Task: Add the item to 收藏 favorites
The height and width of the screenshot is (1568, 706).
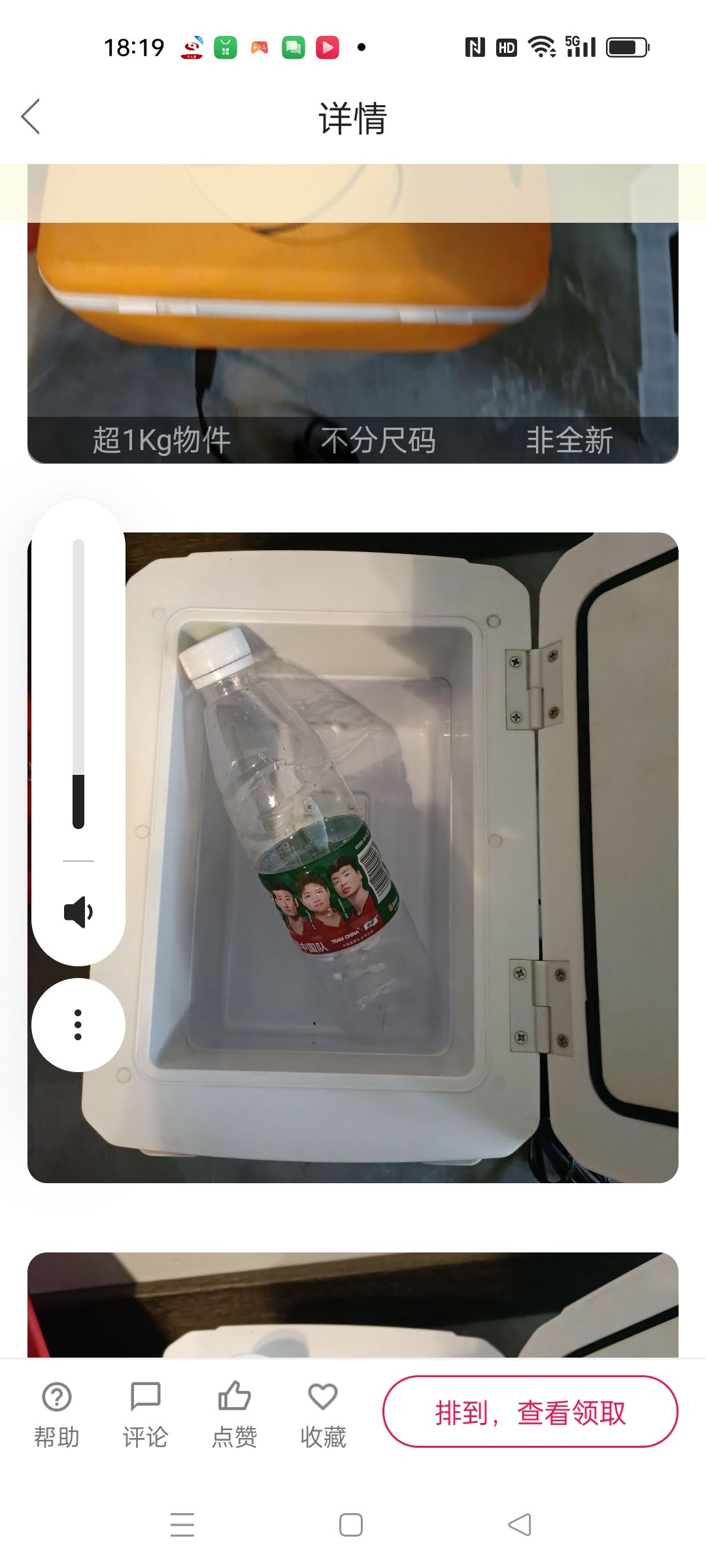Action: click(x=323, y=1414)
